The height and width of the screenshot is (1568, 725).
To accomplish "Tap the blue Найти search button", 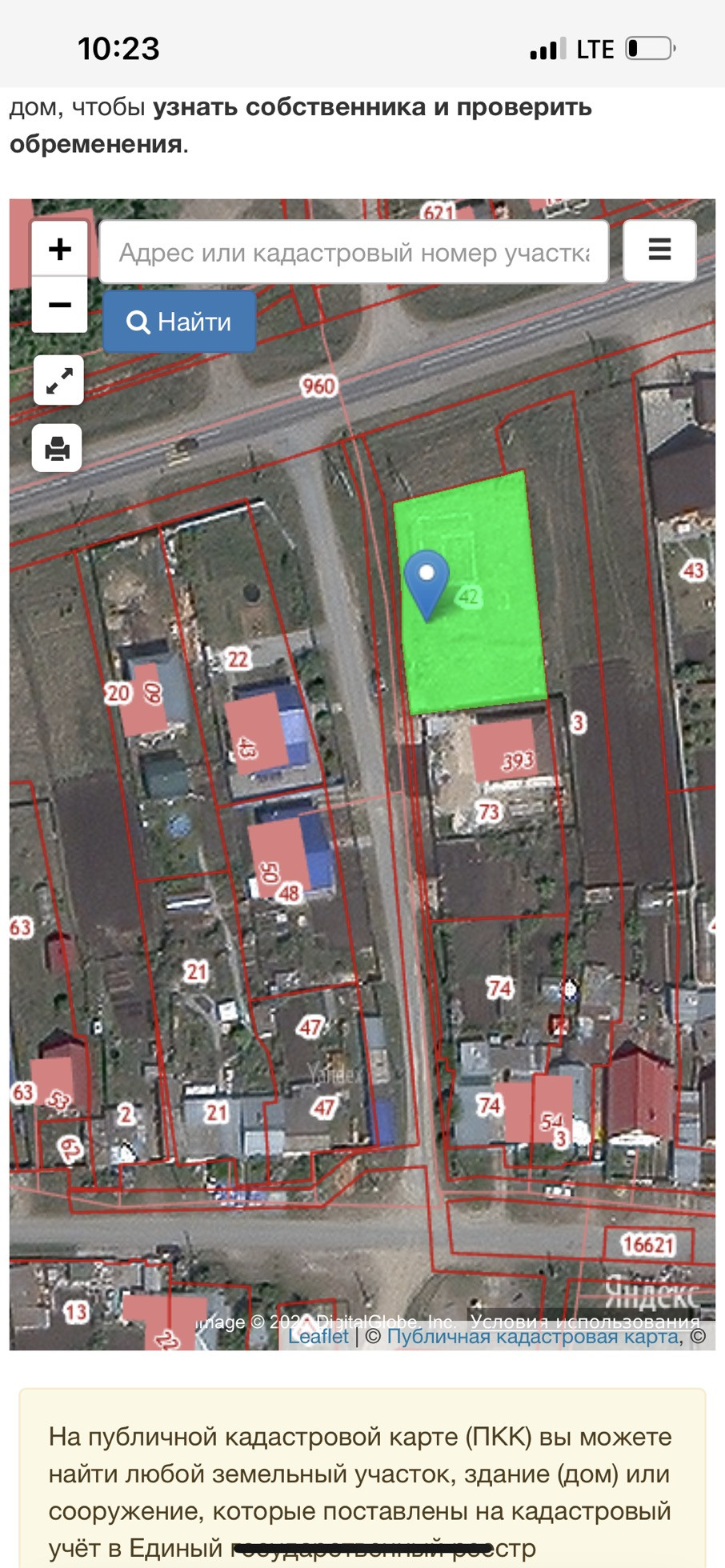I will 179,322.
